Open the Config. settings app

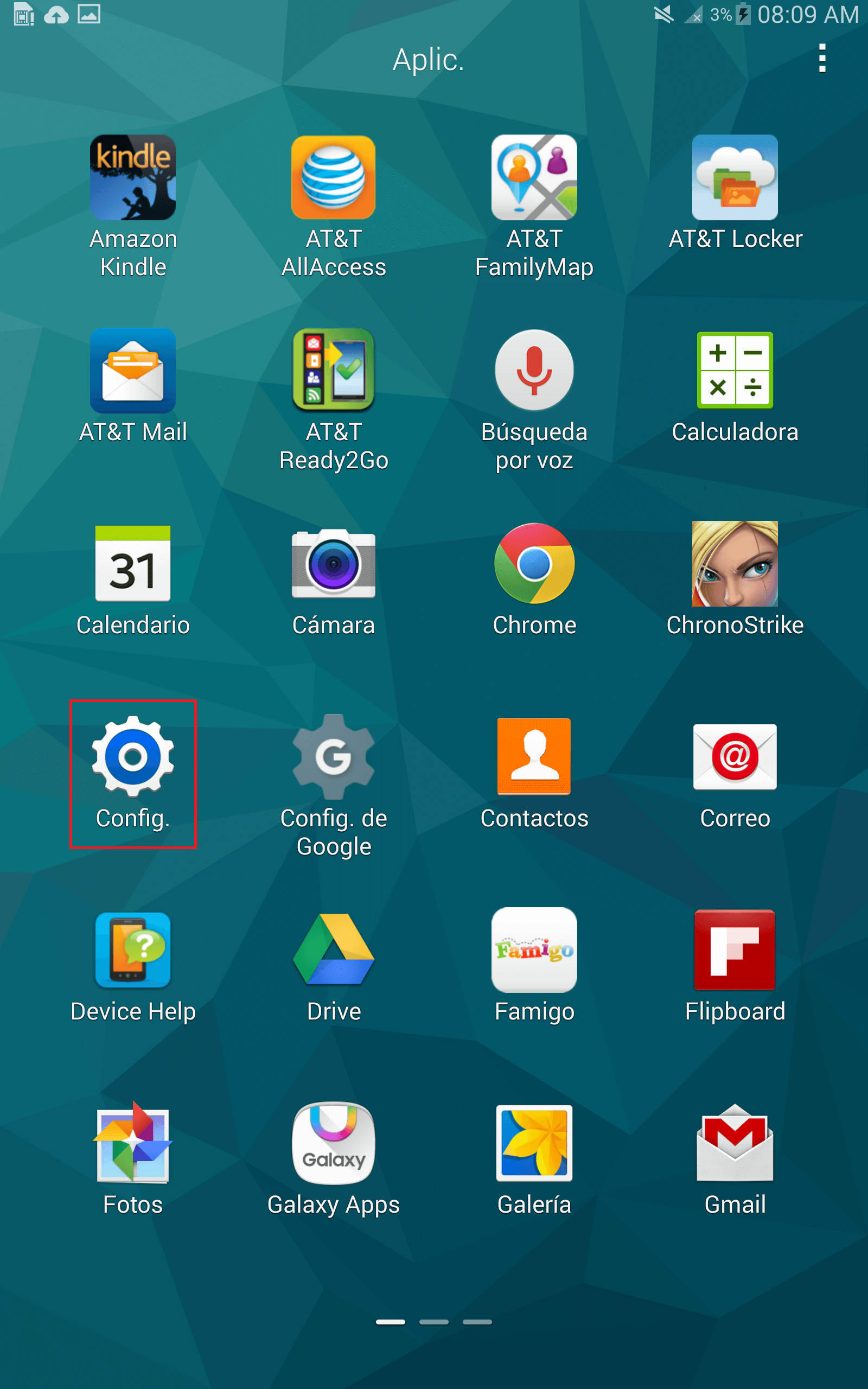[132, 757]
